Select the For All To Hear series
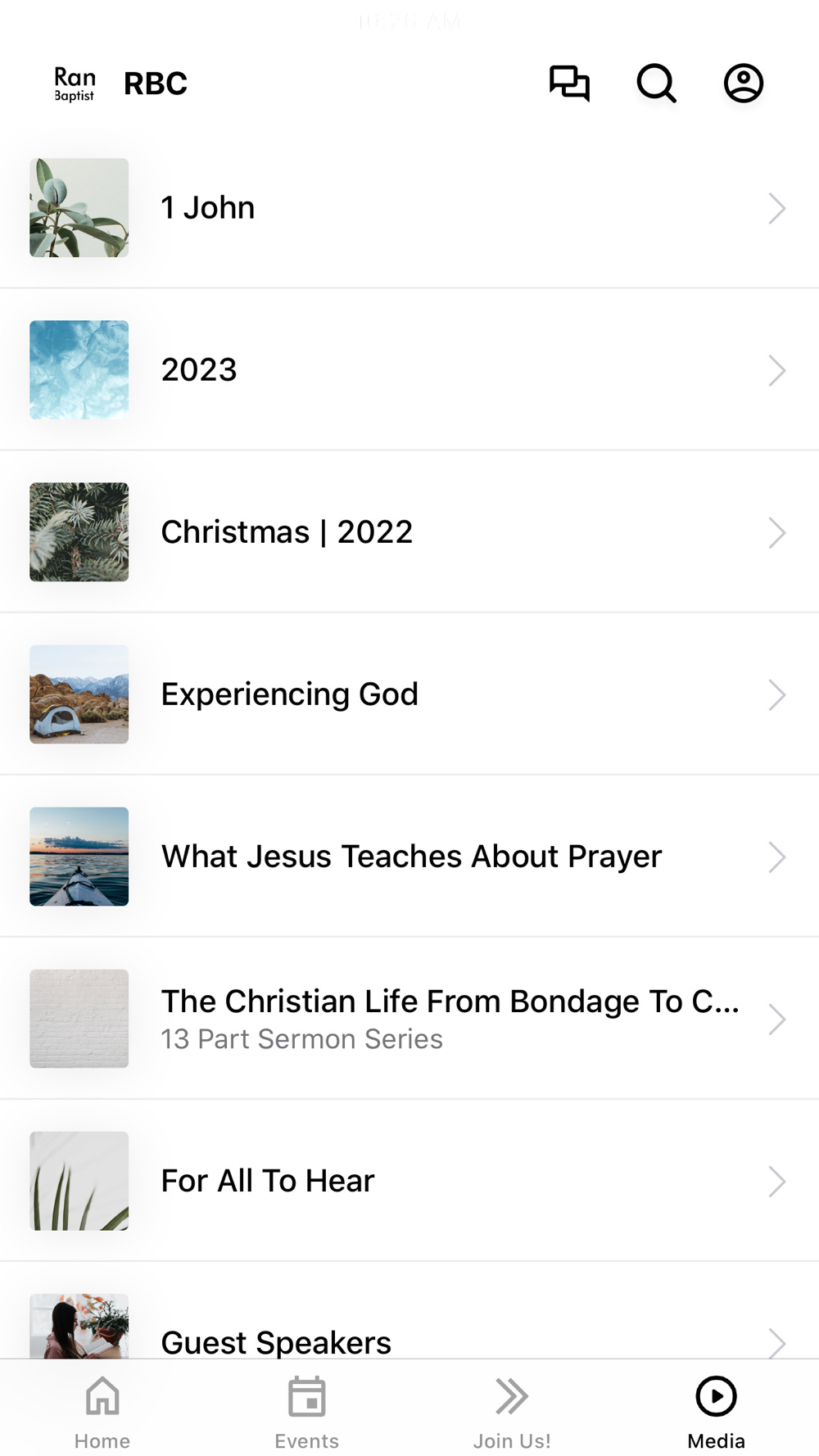 (x=409, y=1181)
